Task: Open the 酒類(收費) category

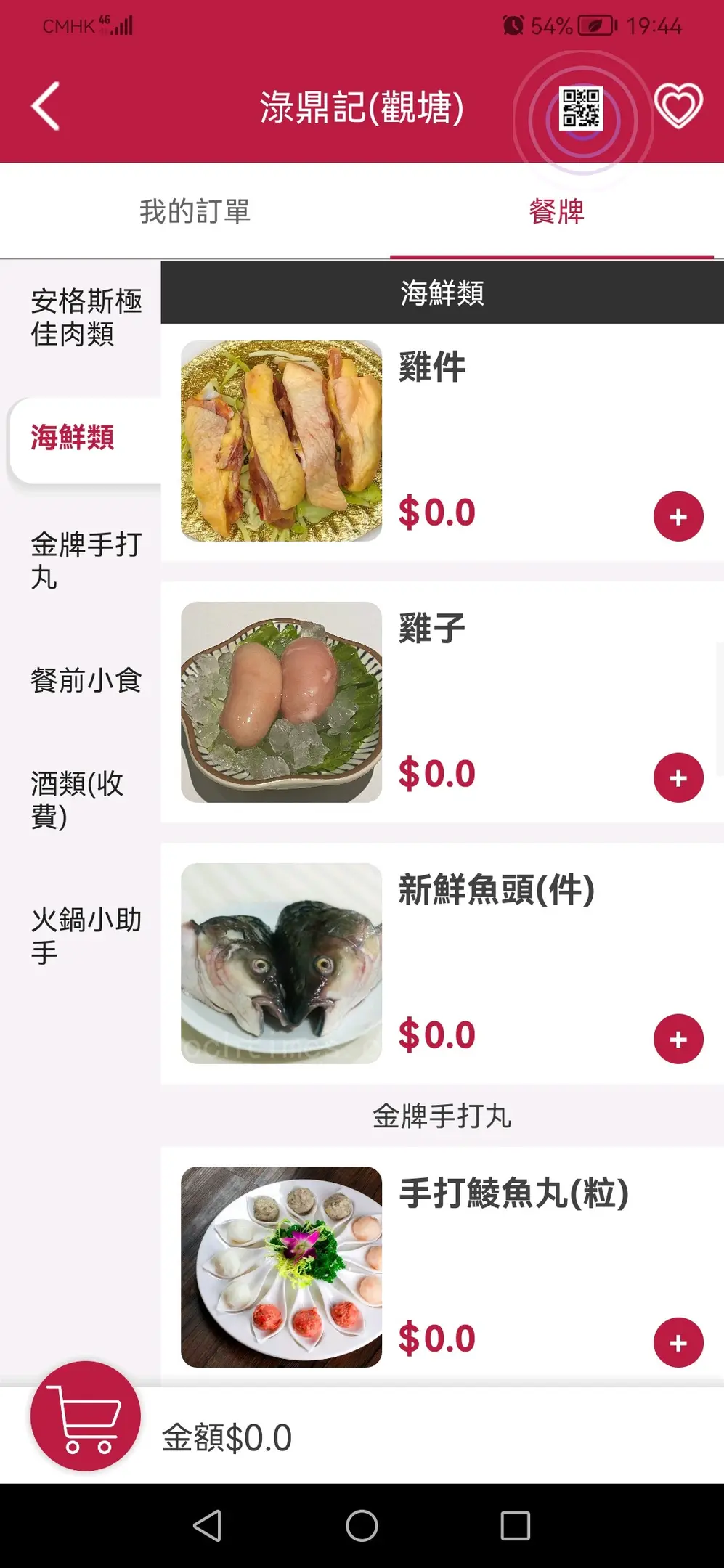Action: click(78, 799)
